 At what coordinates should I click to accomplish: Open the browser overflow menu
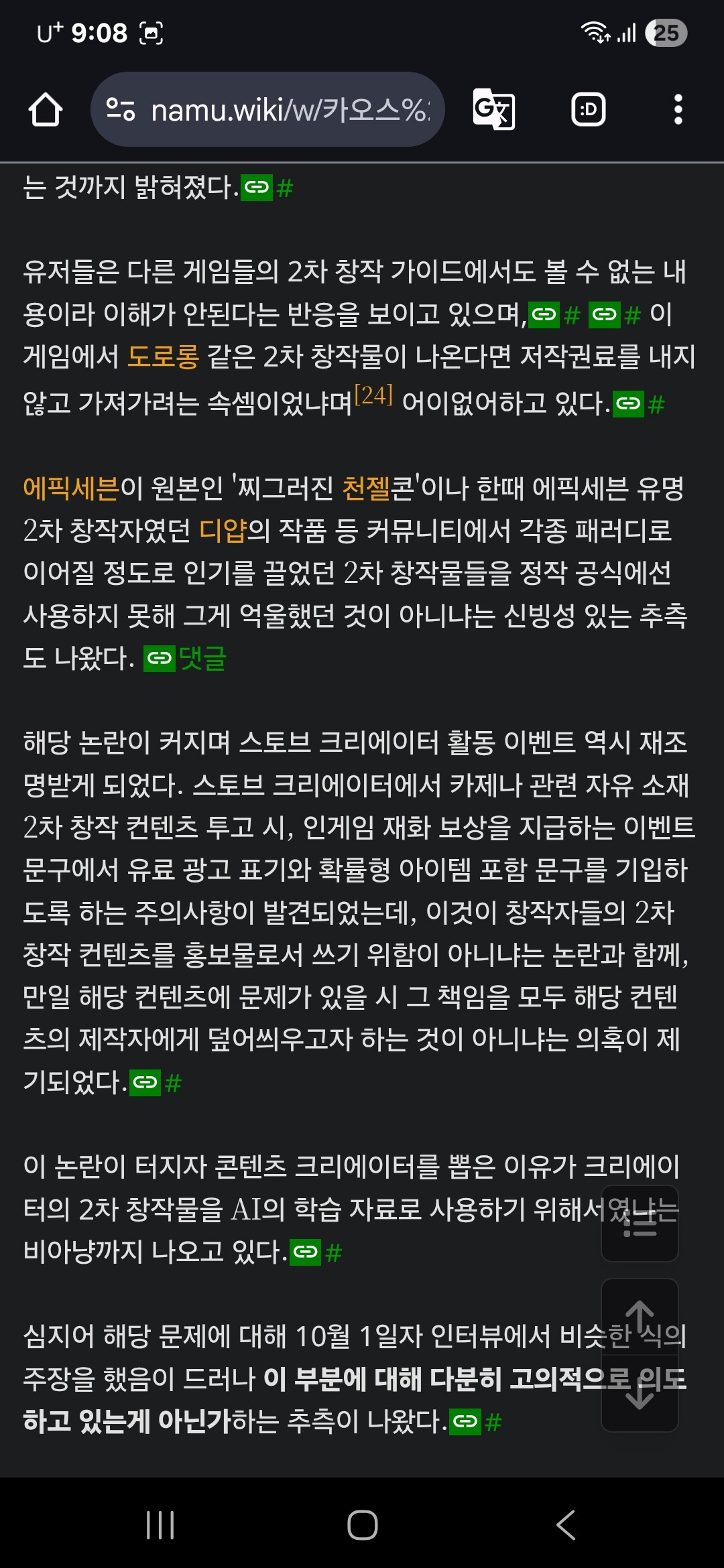pos(678,109)
